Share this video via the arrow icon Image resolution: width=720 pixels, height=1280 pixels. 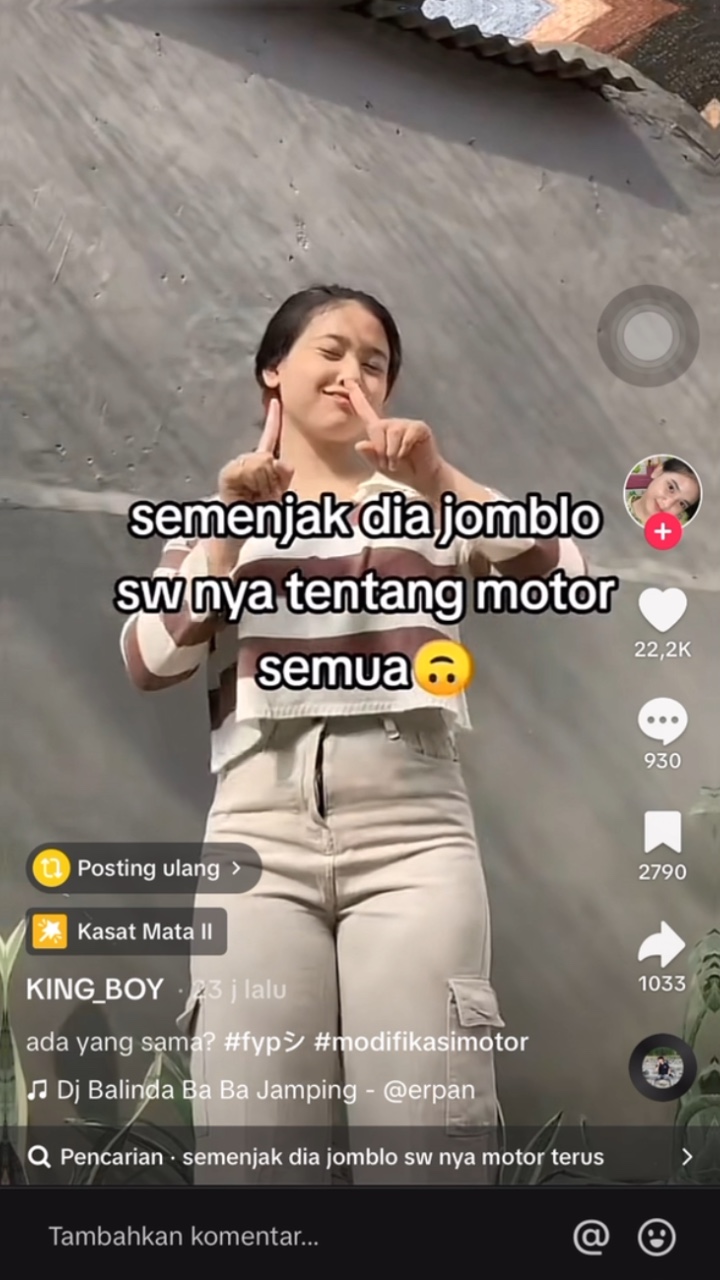[x=662, y=944]
